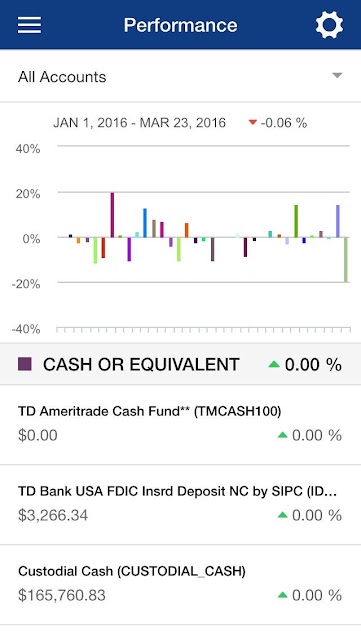Open TD Bank USA FDIC Insrd Deposit row
Viewport: 361px width, 640px height.
coord(180,504)
